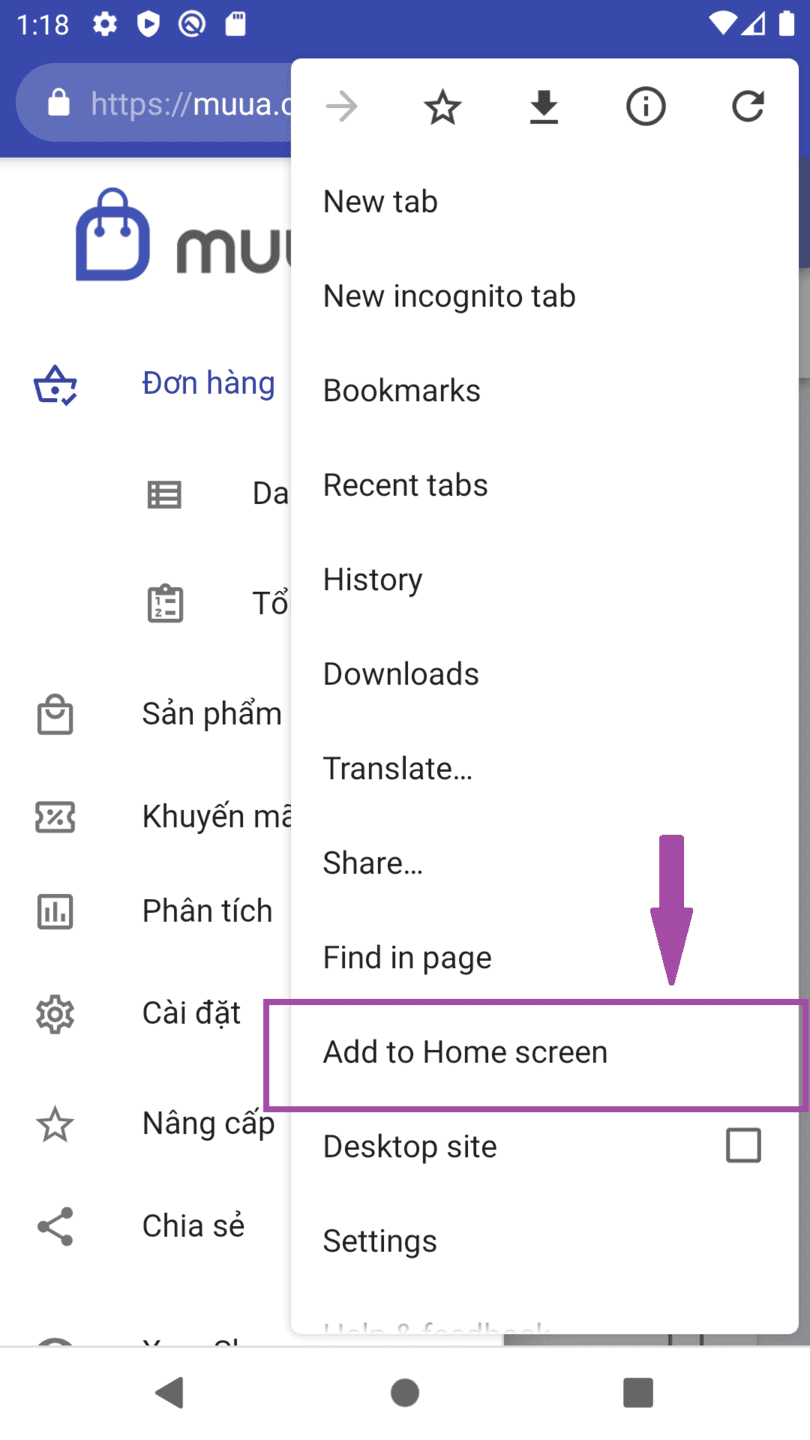Open browsing History
810x1440 pixels.
(373, 580)
